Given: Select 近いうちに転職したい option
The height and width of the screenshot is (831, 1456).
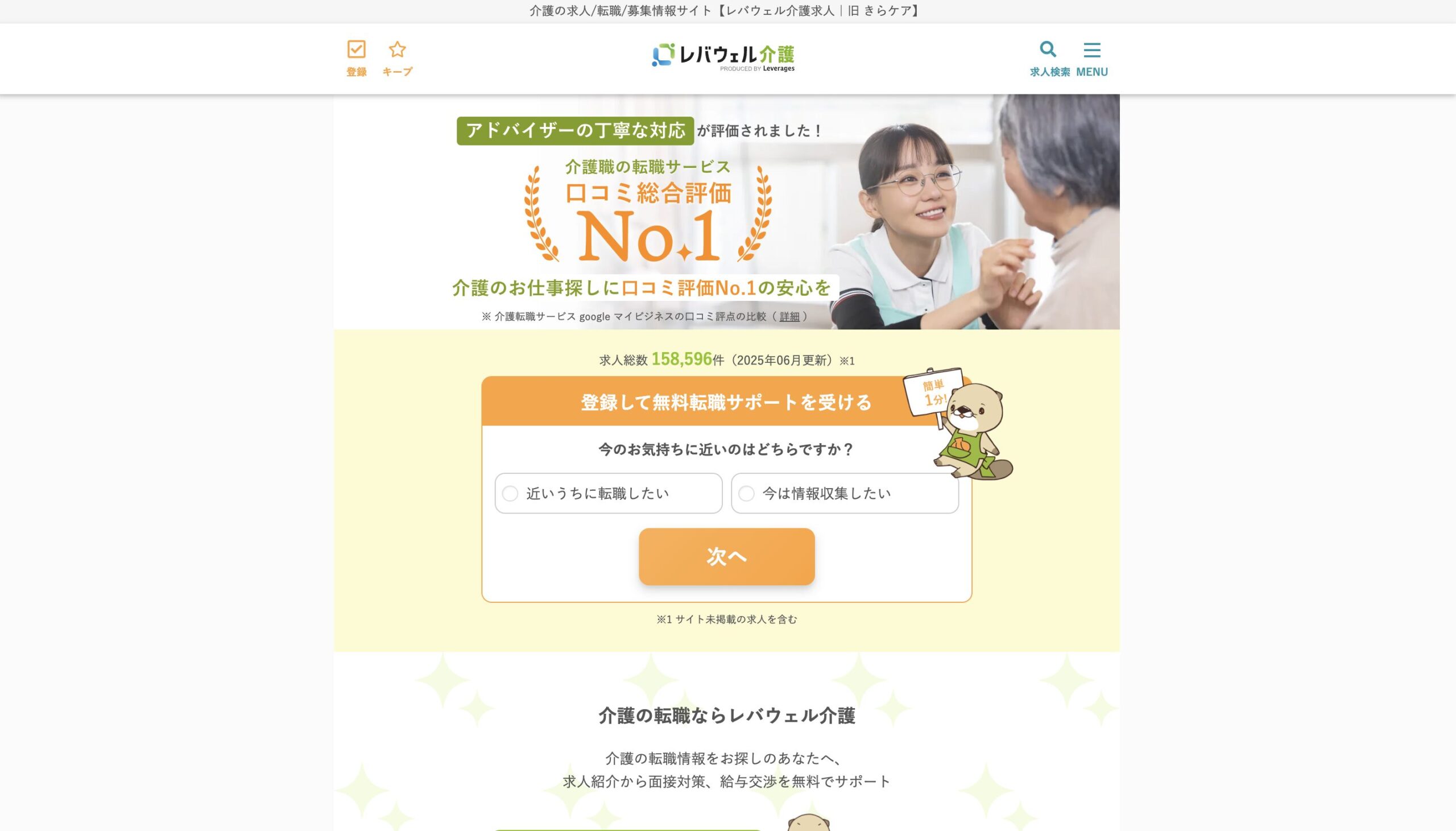Looking at the screenshot, I should click(x=608, y=493).
